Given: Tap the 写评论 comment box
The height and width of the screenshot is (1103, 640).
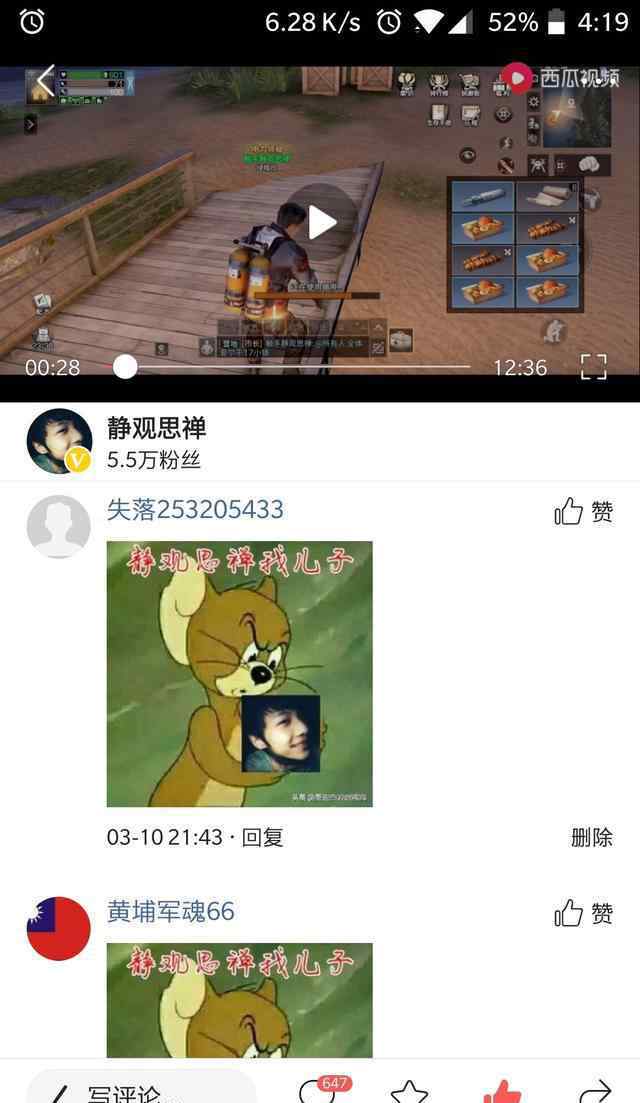Looking at the screenshot, I should tap(141, 1087).
